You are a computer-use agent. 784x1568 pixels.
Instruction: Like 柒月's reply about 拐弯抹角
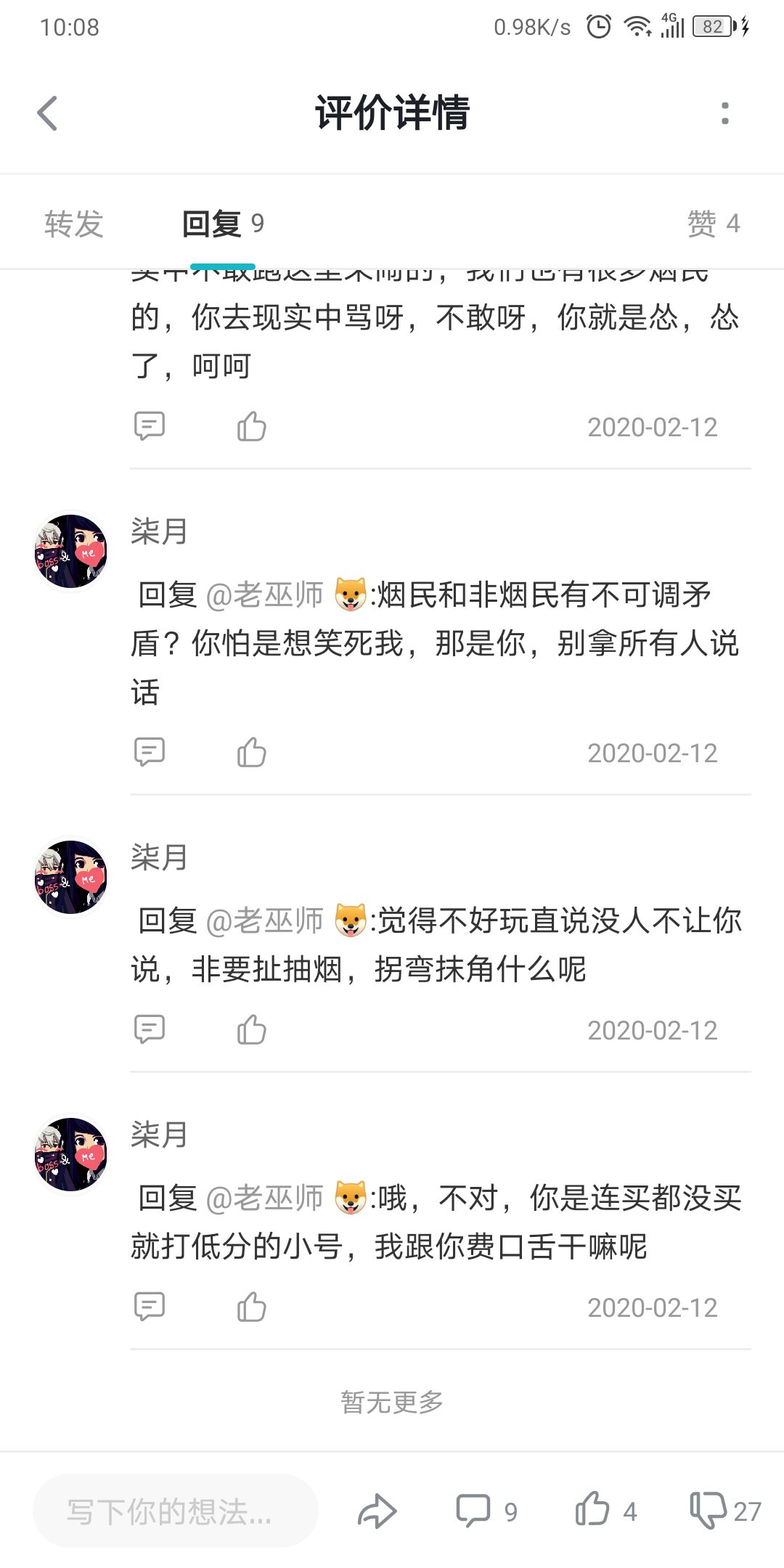pos(252,1029)
